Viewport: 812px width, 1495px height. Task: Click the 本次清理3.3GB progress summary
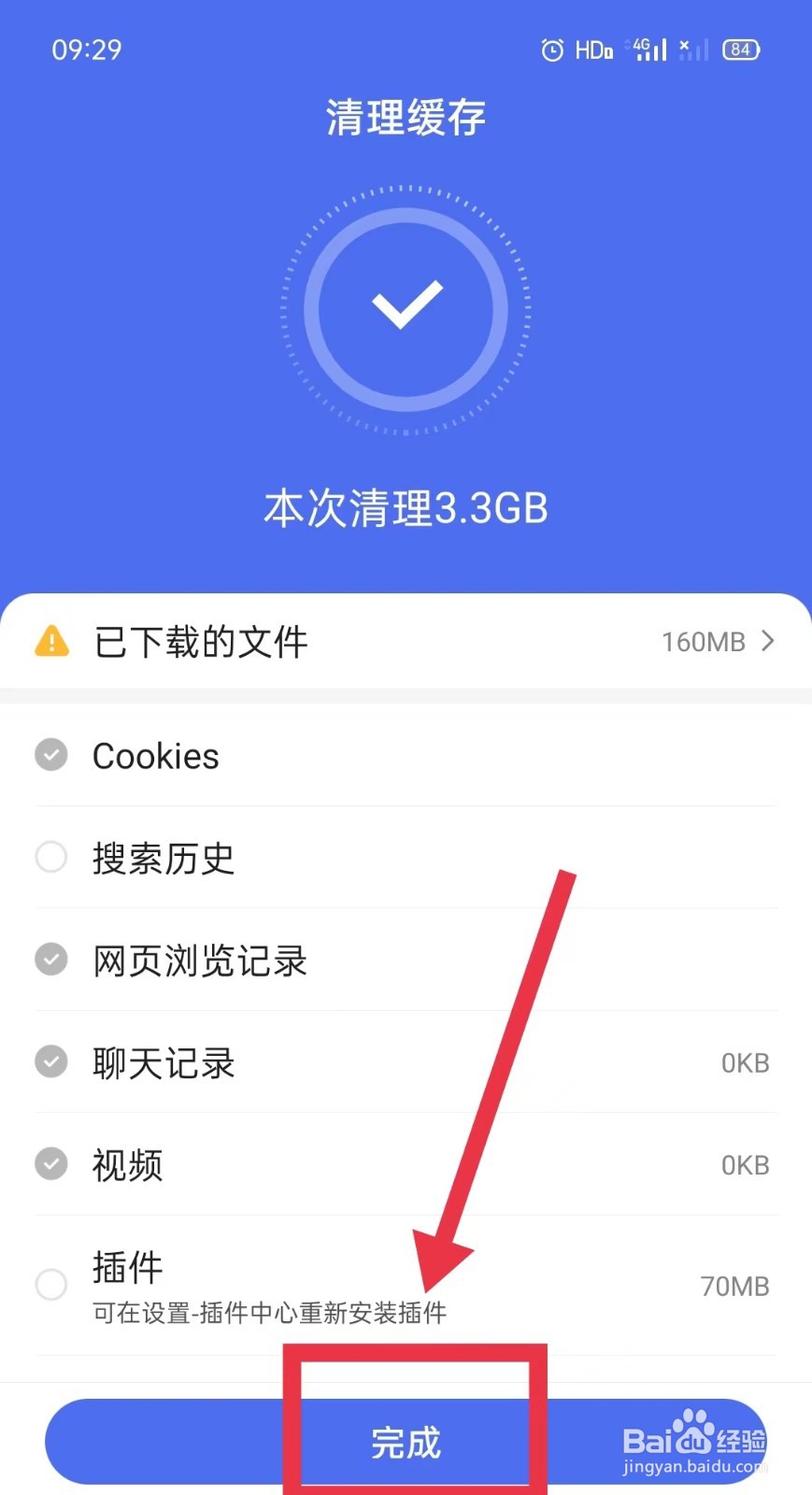[x=406, y=507]
